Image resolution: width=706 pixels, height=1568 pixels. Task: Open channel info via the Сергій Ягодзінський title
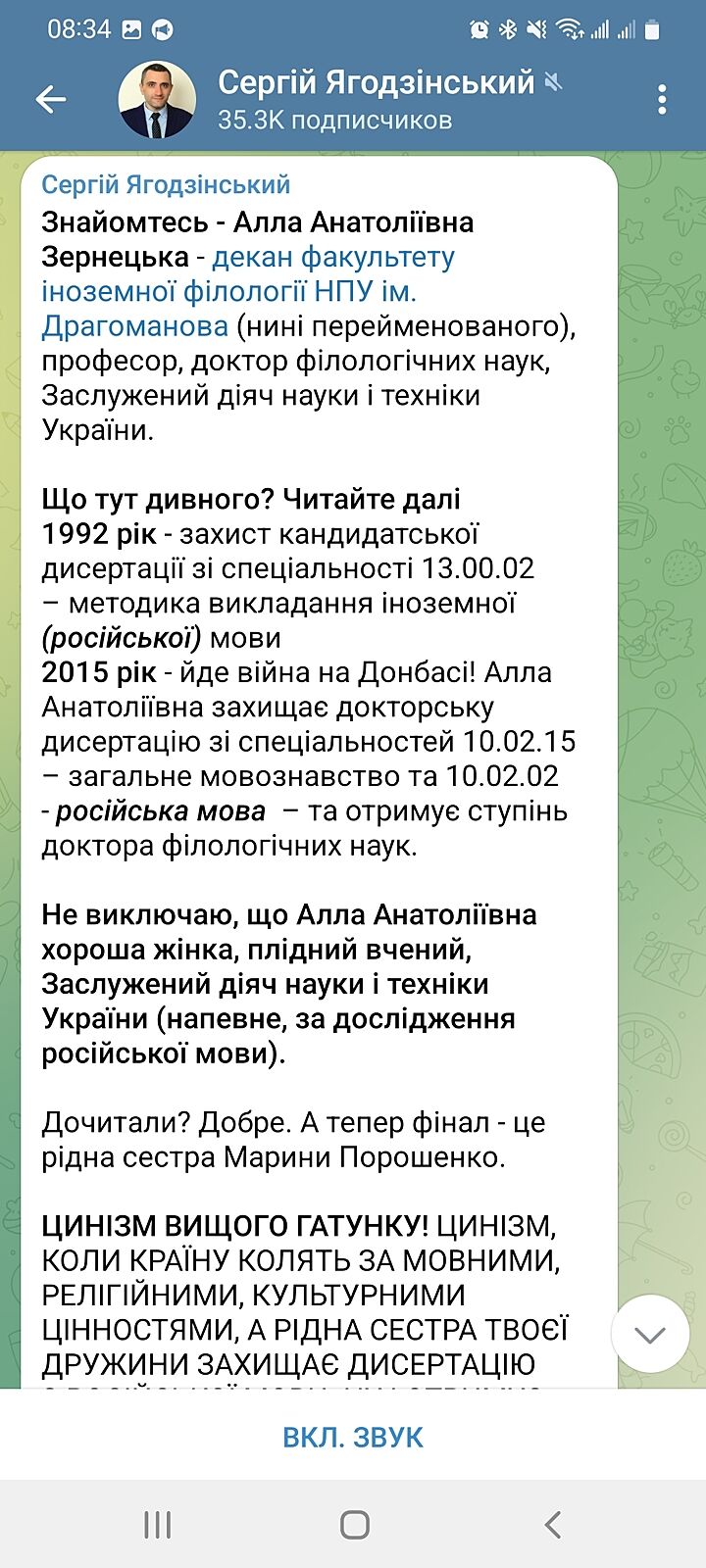(376, 83)
